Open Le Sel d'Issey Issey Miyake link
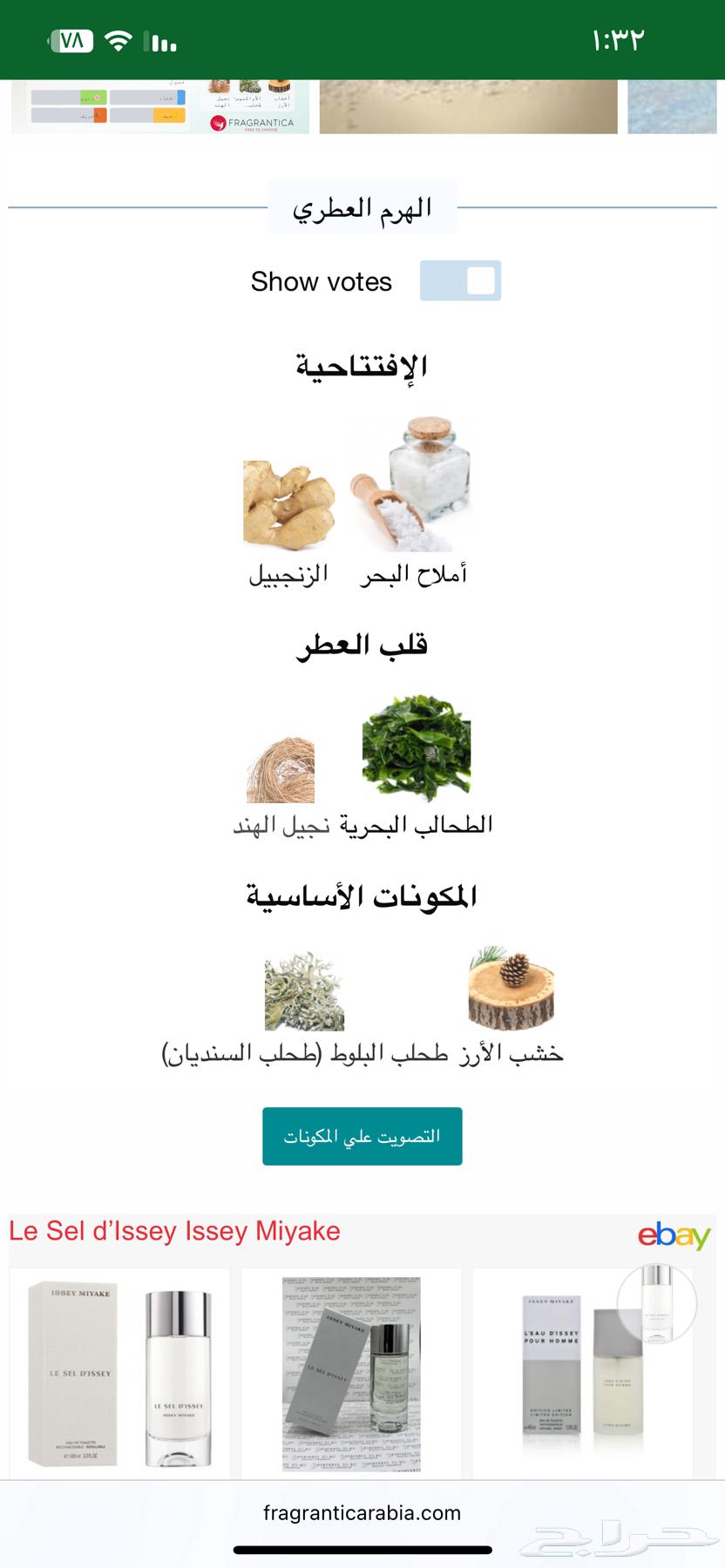 [174, 1231]
